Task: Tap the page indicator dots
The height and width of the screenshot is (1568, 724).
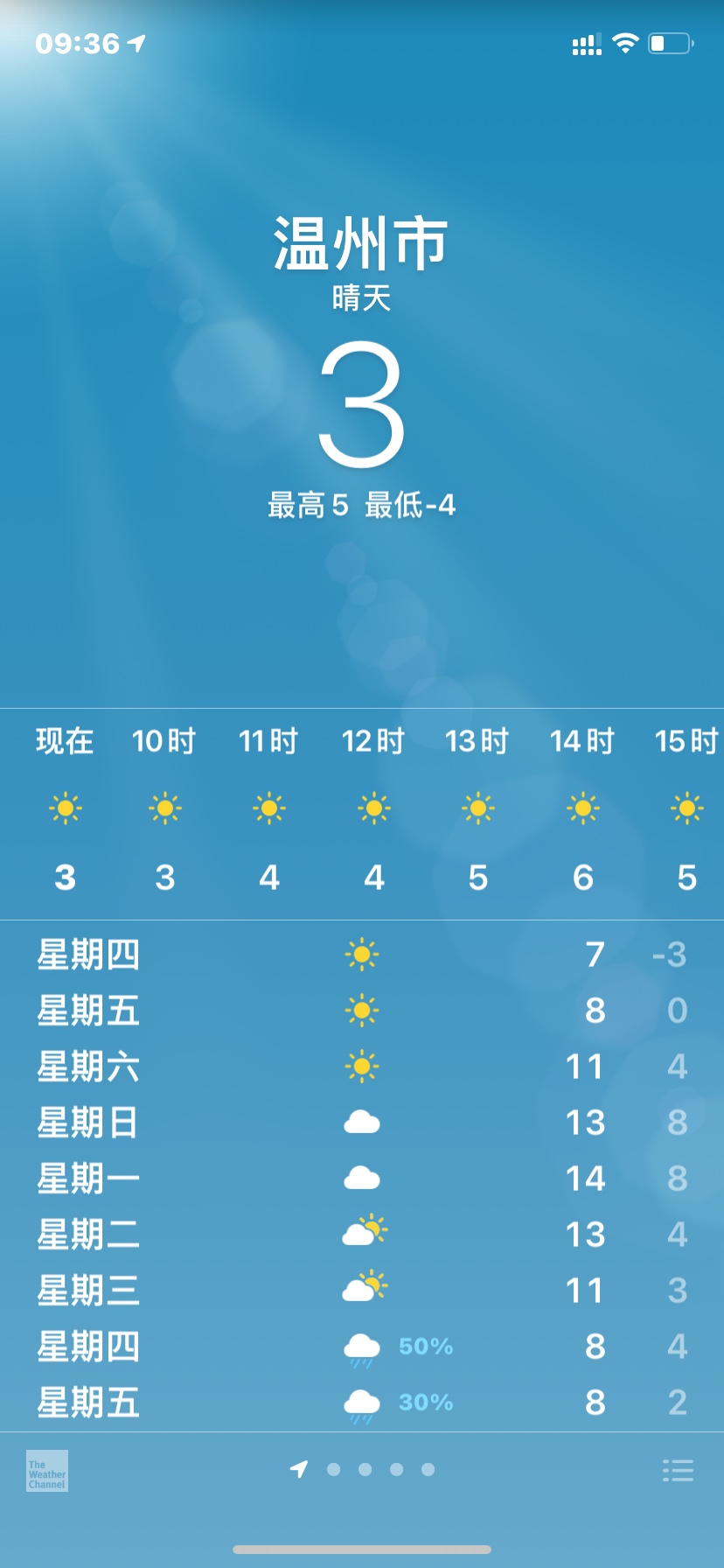Action: (x=365, y=1469)
